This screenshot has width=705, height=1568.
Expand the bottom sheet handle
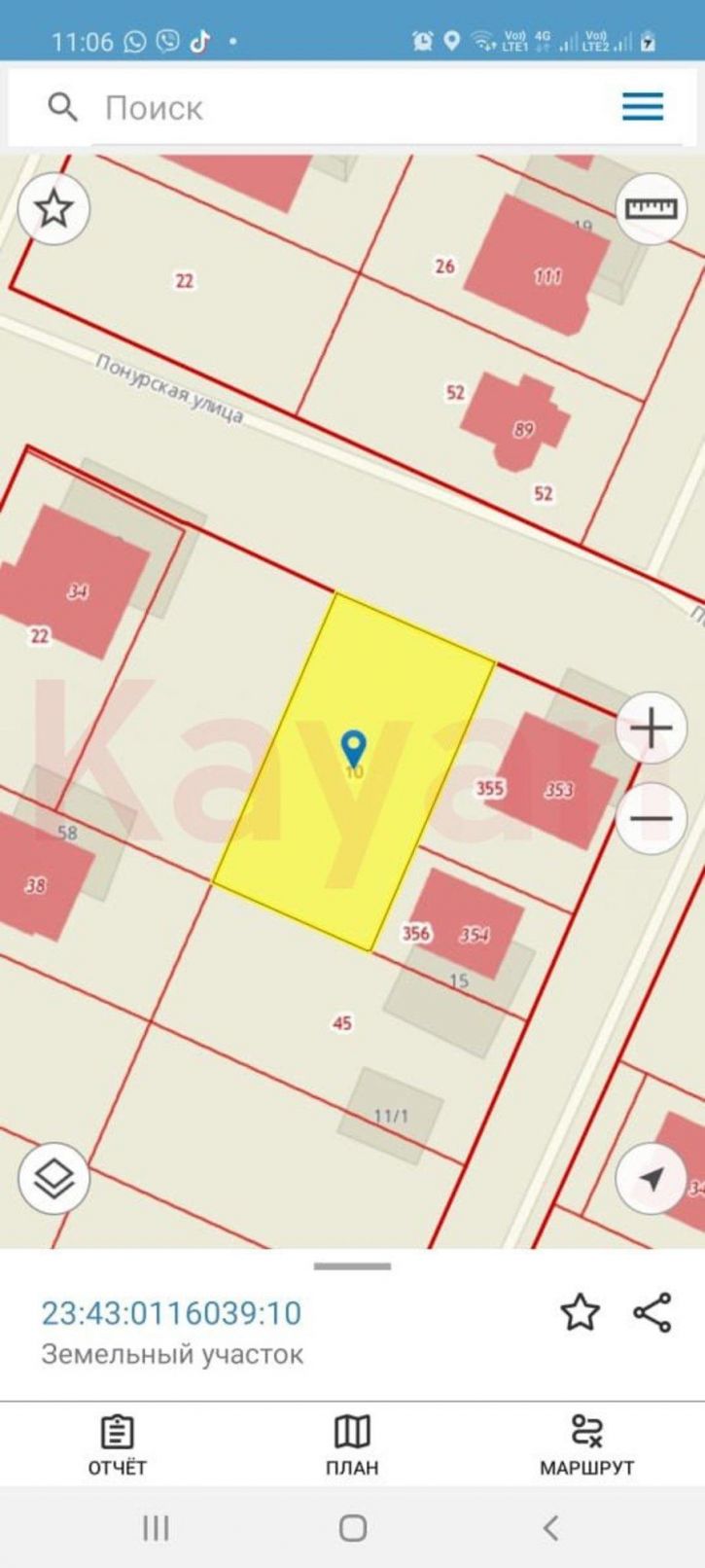click(352, 1266)
